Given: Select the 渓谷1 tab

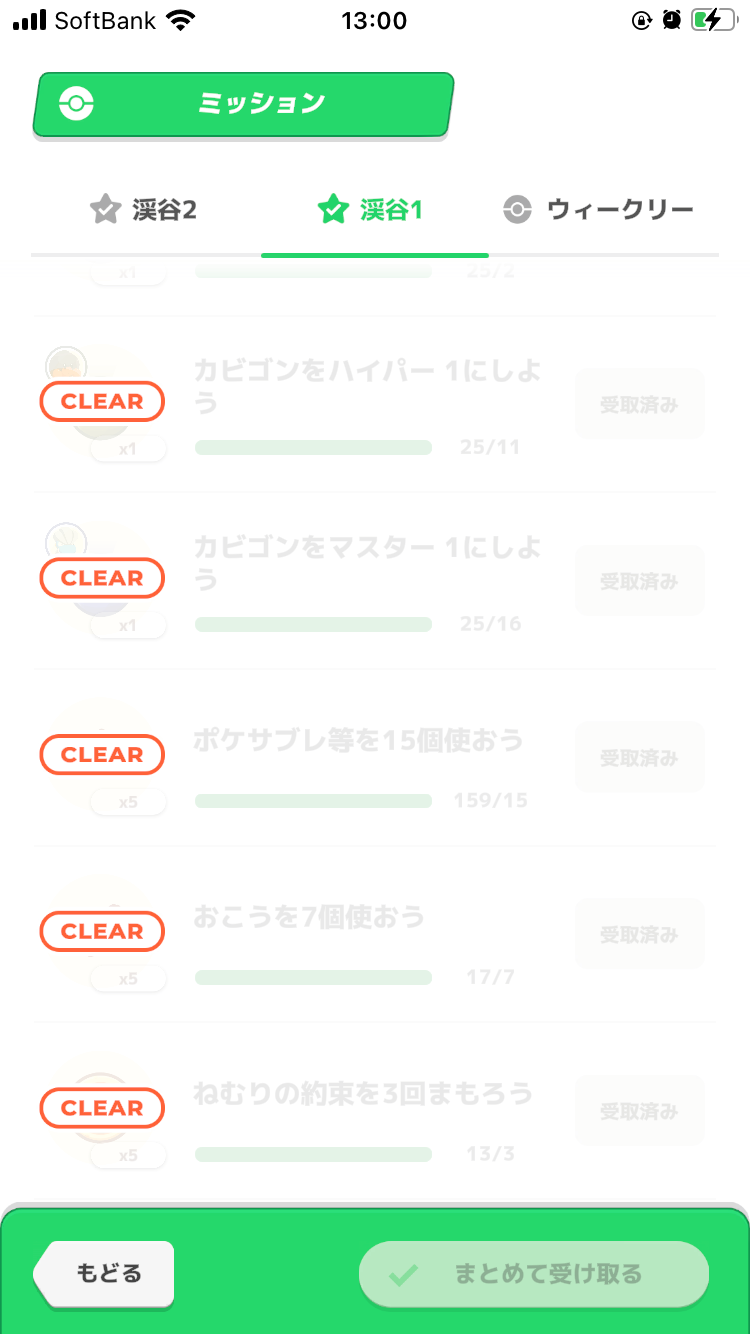Looking at the screenshot, I should (x=372, y=210).
